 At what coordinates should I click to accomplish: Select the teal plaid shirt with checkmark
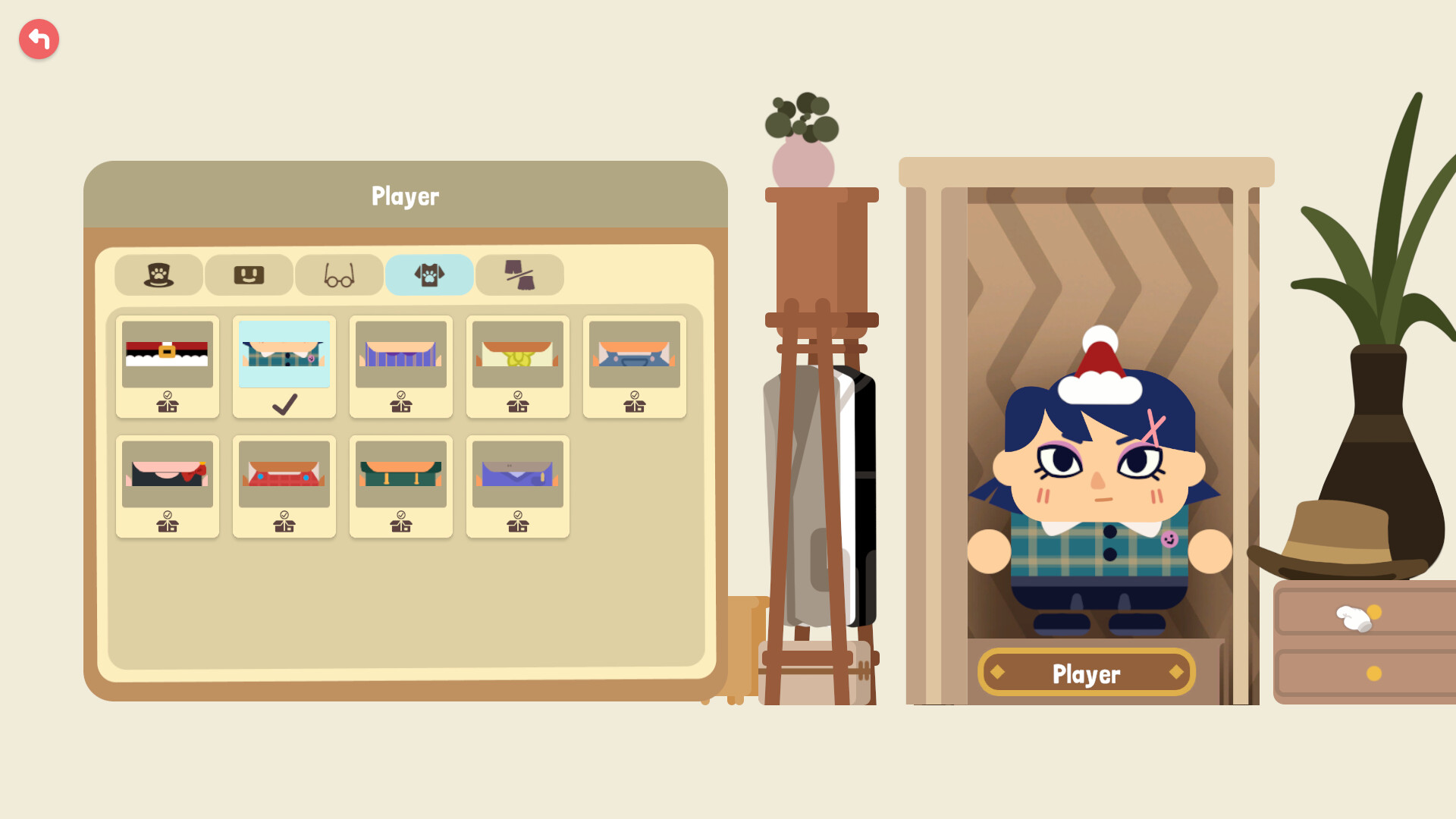click(284, 366)
